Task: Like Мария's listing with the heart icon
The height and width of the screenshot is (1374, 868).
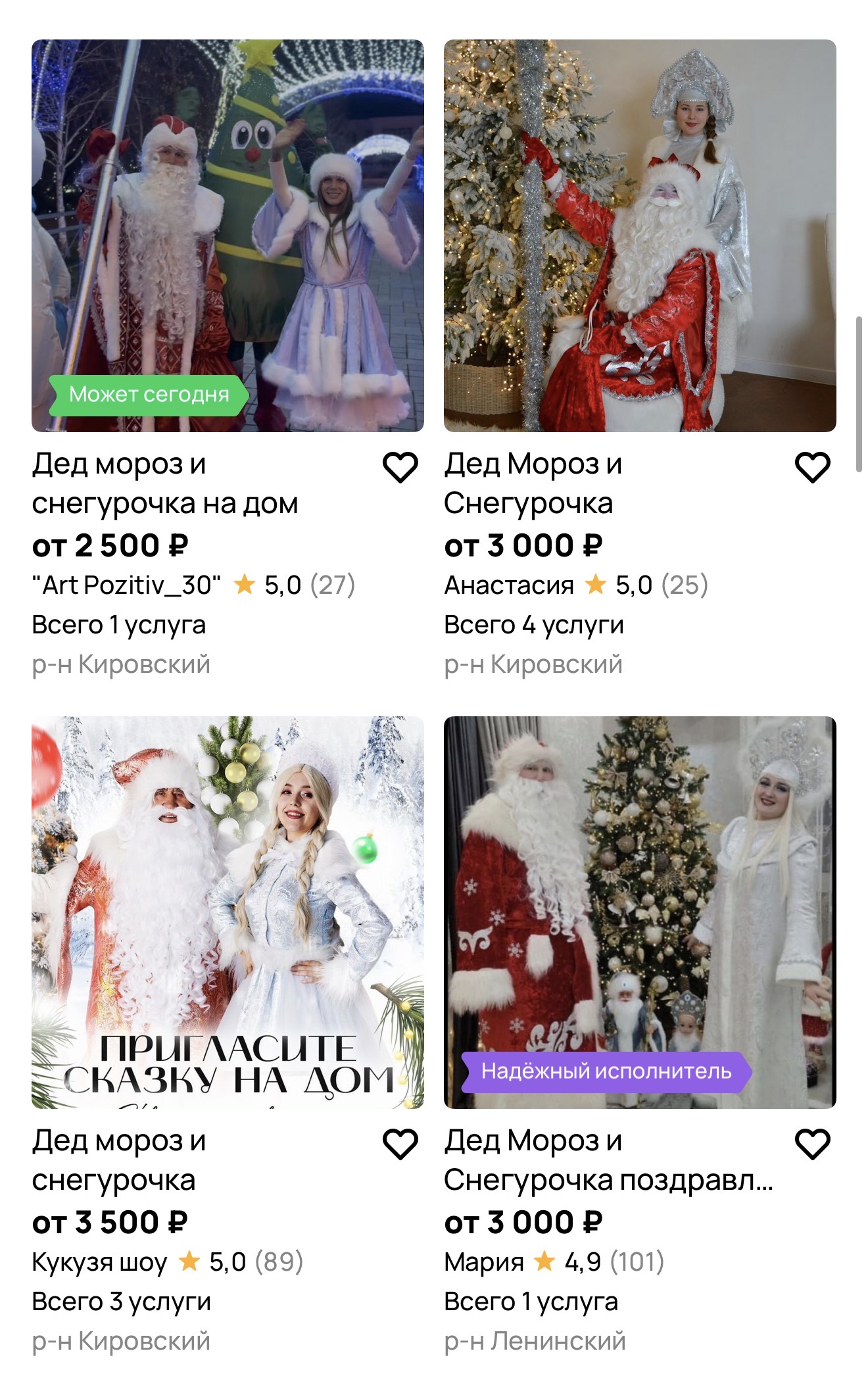Action: tap(813, 1144)
